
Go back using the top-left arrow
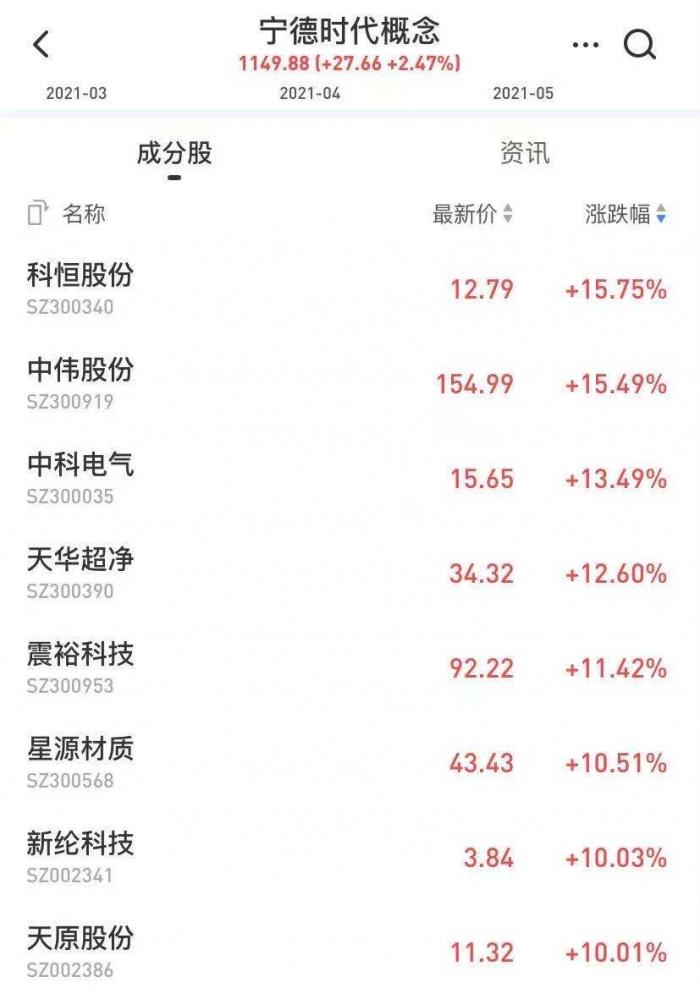41,45
